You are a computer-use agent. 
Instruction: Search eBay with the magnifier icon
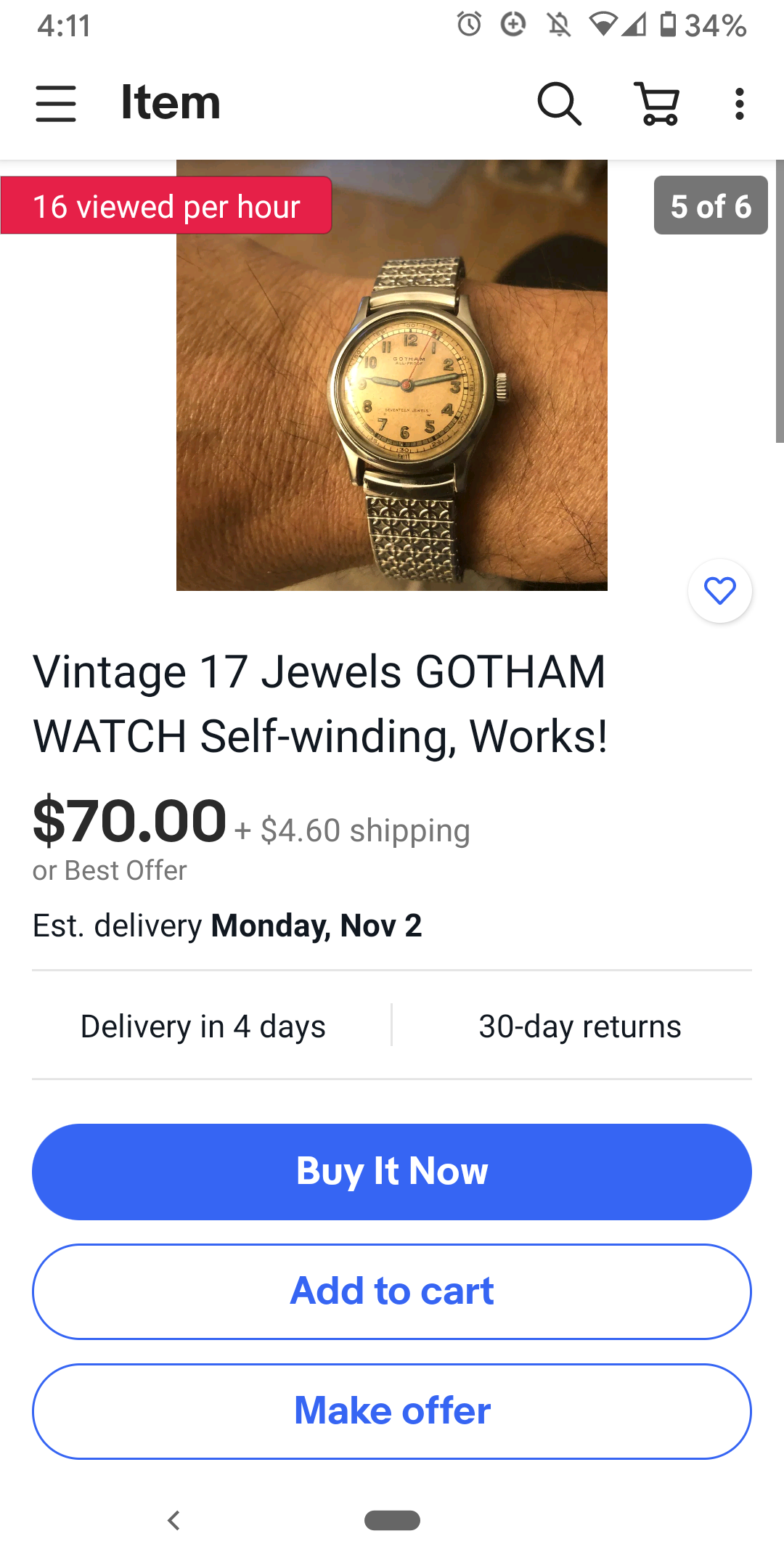click(558, 103)
